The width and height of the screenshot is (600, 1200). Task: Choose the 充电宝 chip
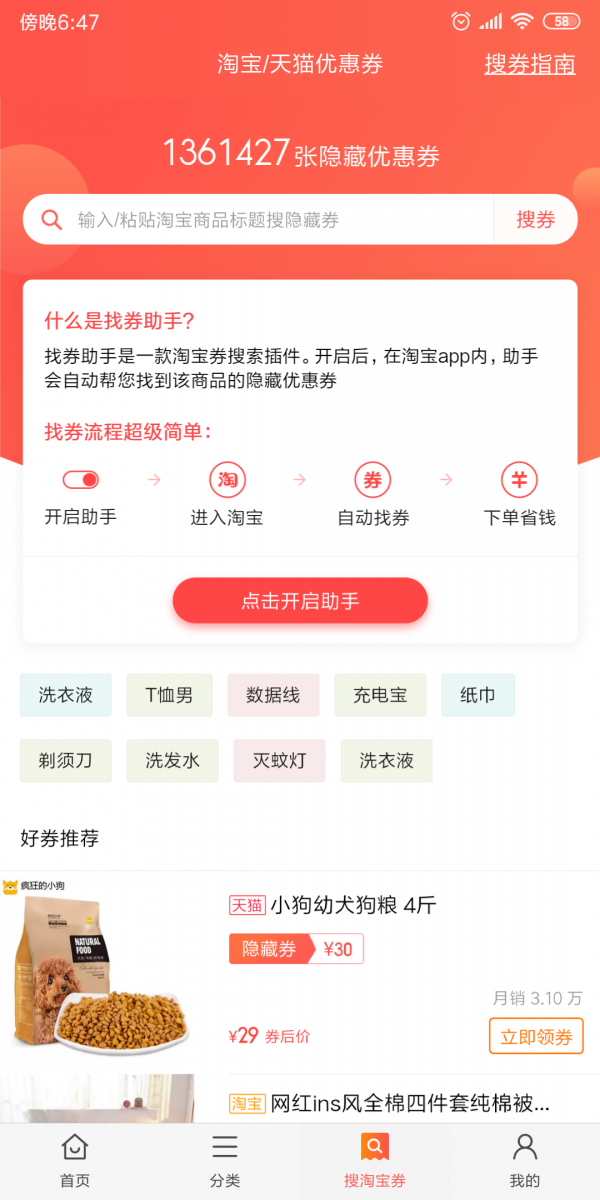tap(380, 695)
